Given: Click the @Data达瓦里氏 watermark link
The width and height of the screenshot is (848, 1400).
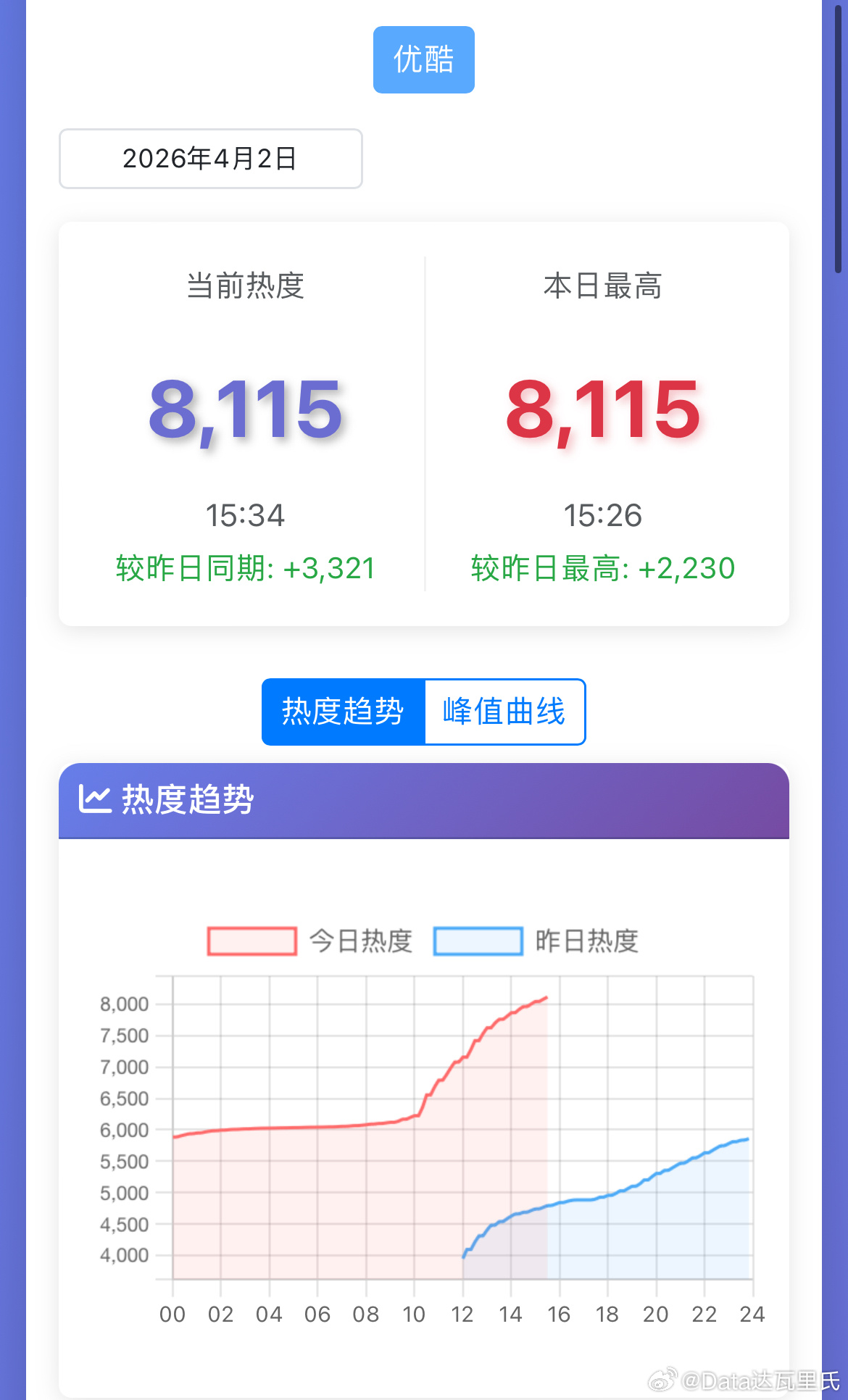Looking at the screenshot, I should pyautogui.click(x=739, y=1380).
